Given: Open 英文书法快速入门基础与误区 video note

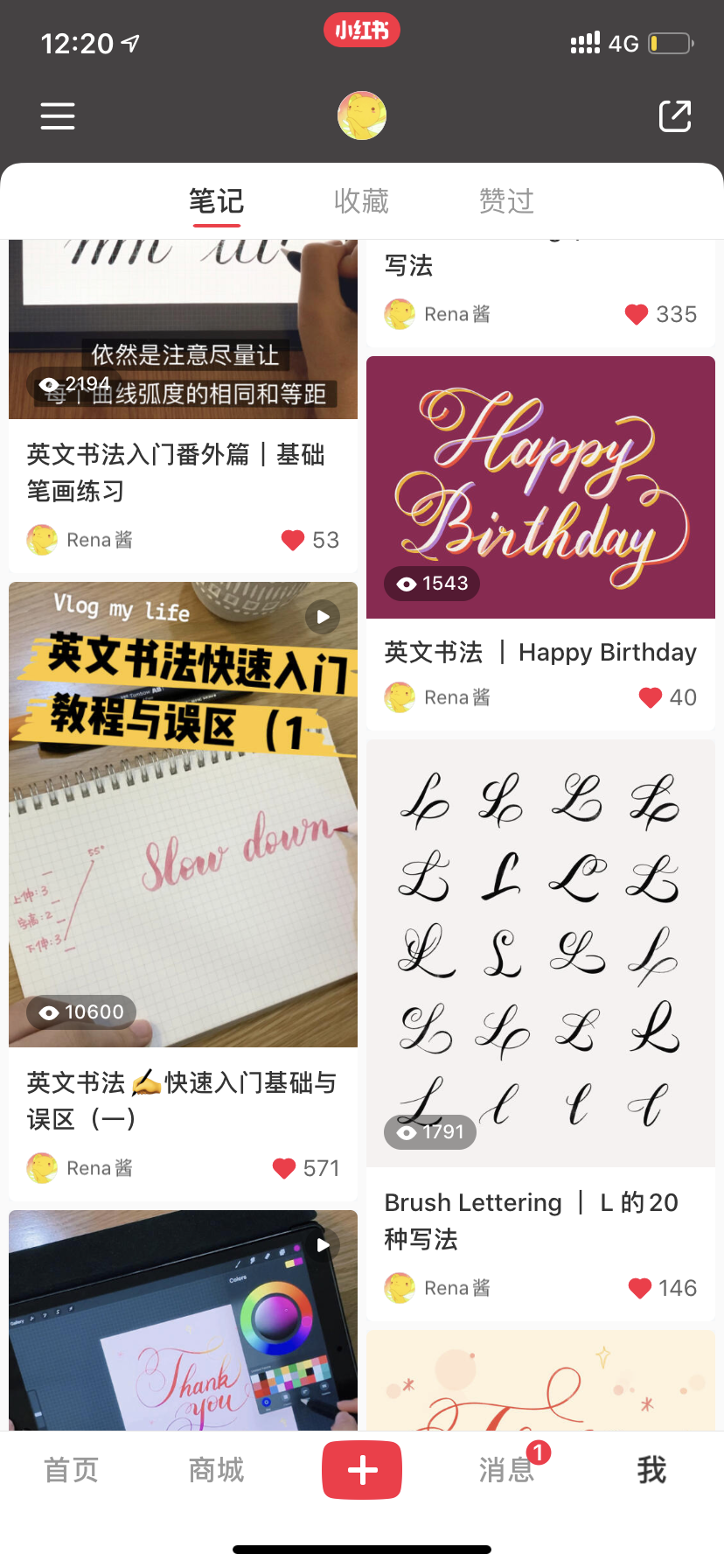Looking at the screenshot, I should point(183,814).
